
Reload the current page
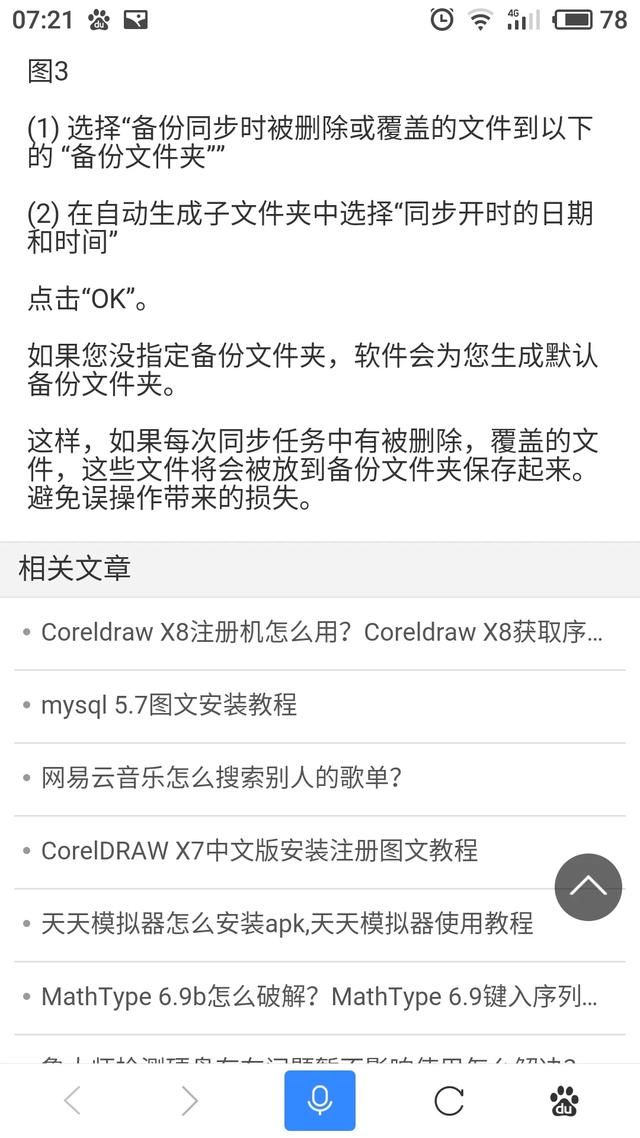pyautogui.click(x=449, y=1101)
